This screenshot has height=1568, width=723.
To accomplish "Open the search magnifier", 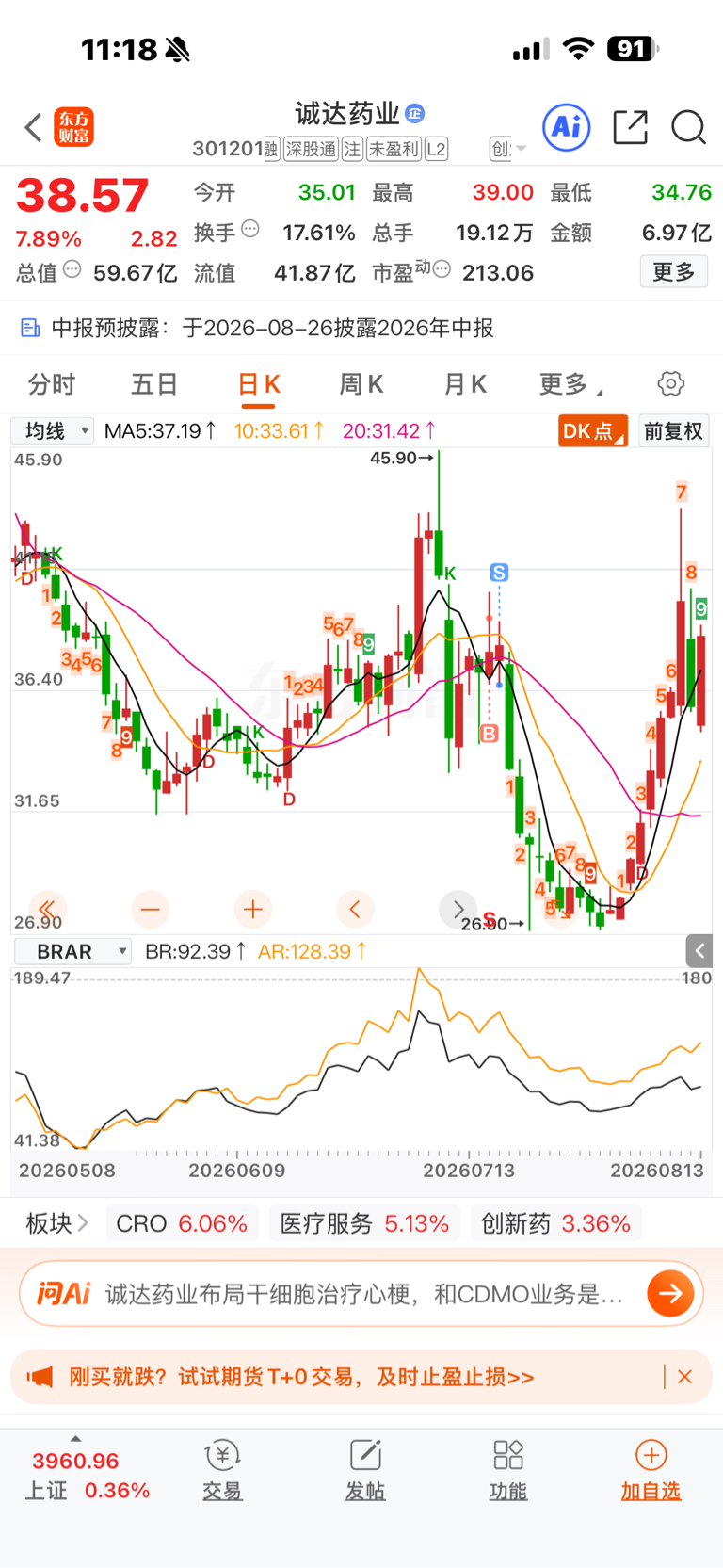I will click(688, 127).
